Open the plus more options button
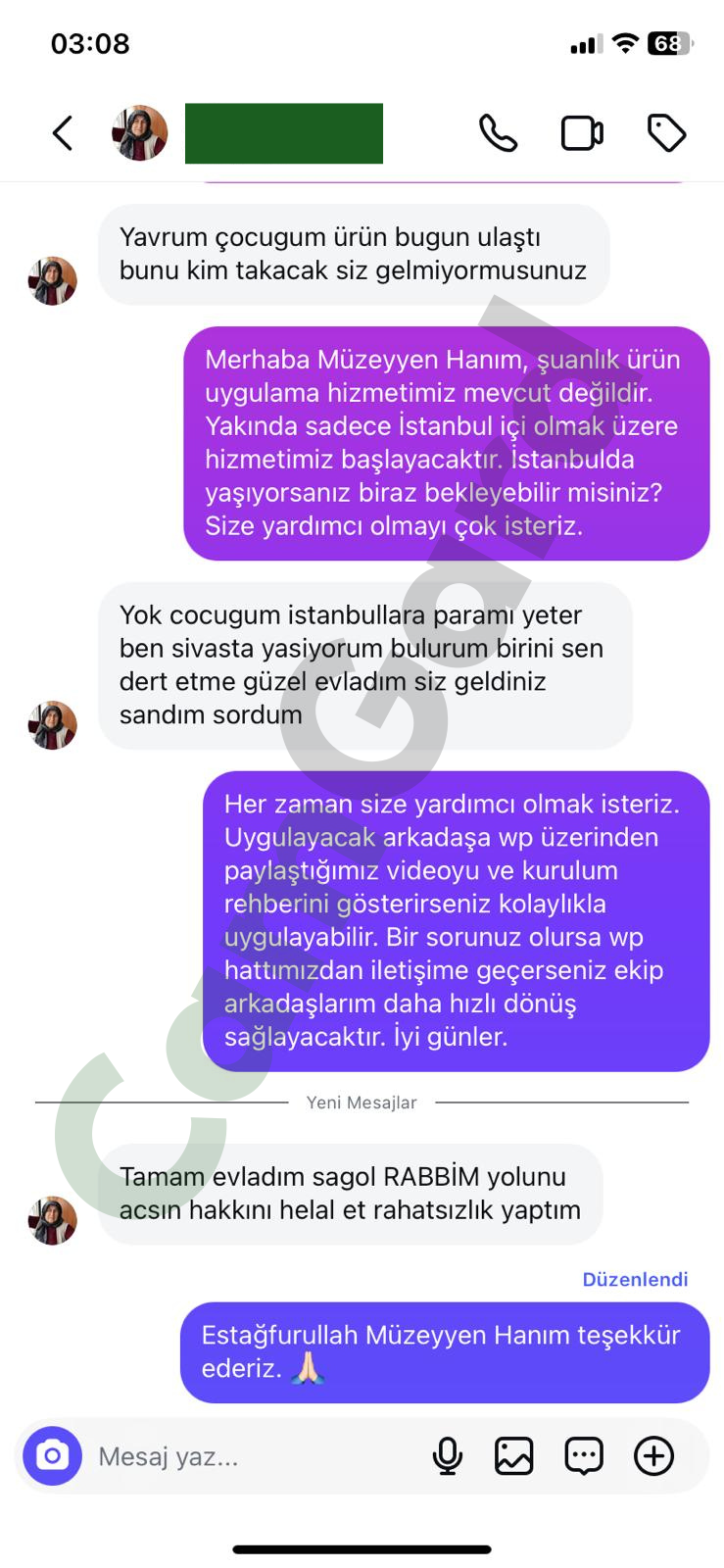Image resolution: width=724 pixels, height=1568 pixels. click(x=653, y=1456)
